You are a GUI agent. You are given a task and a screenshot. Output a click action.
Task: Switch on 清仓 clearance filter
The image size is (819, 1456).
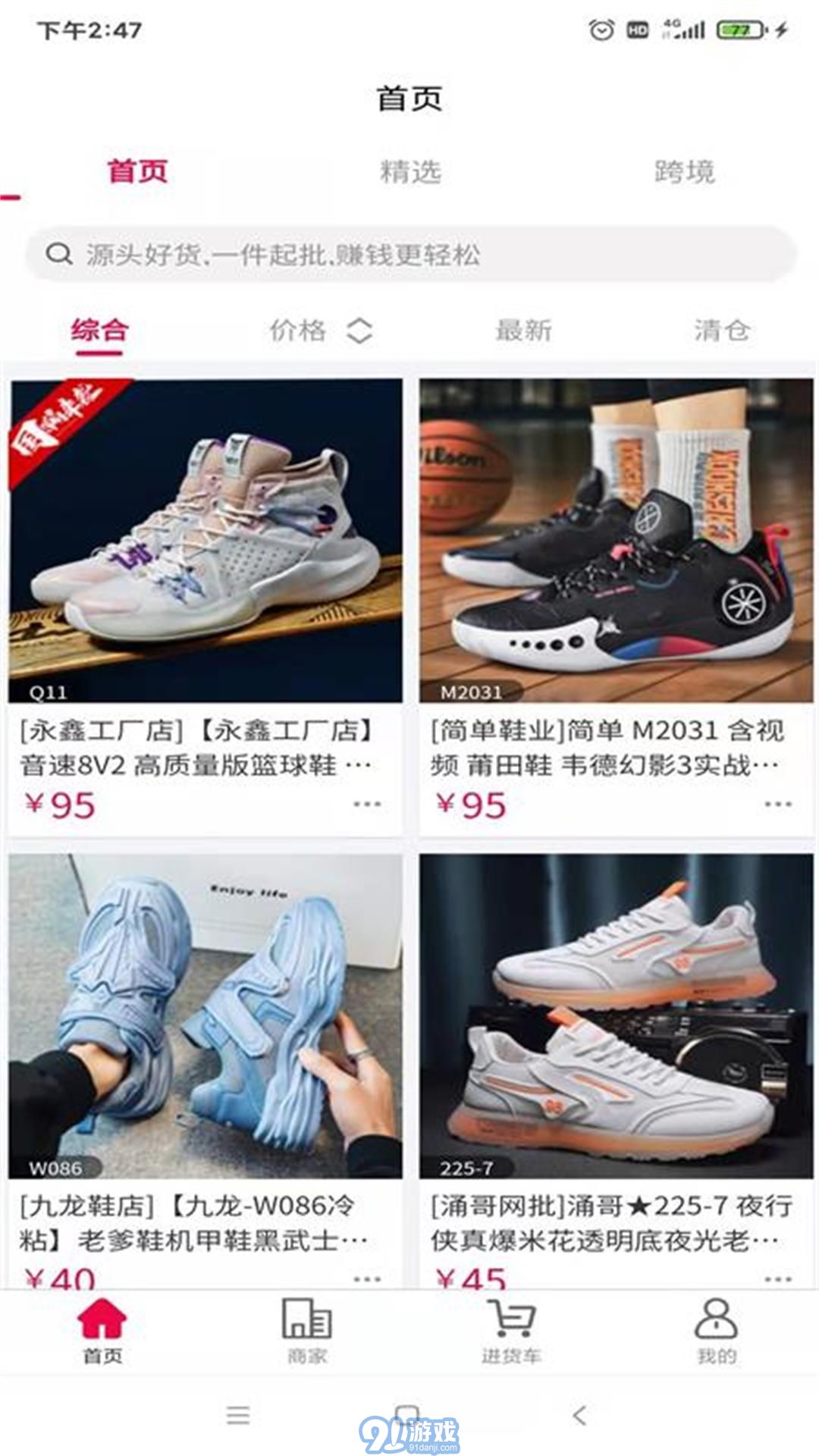tap(723, 330)
